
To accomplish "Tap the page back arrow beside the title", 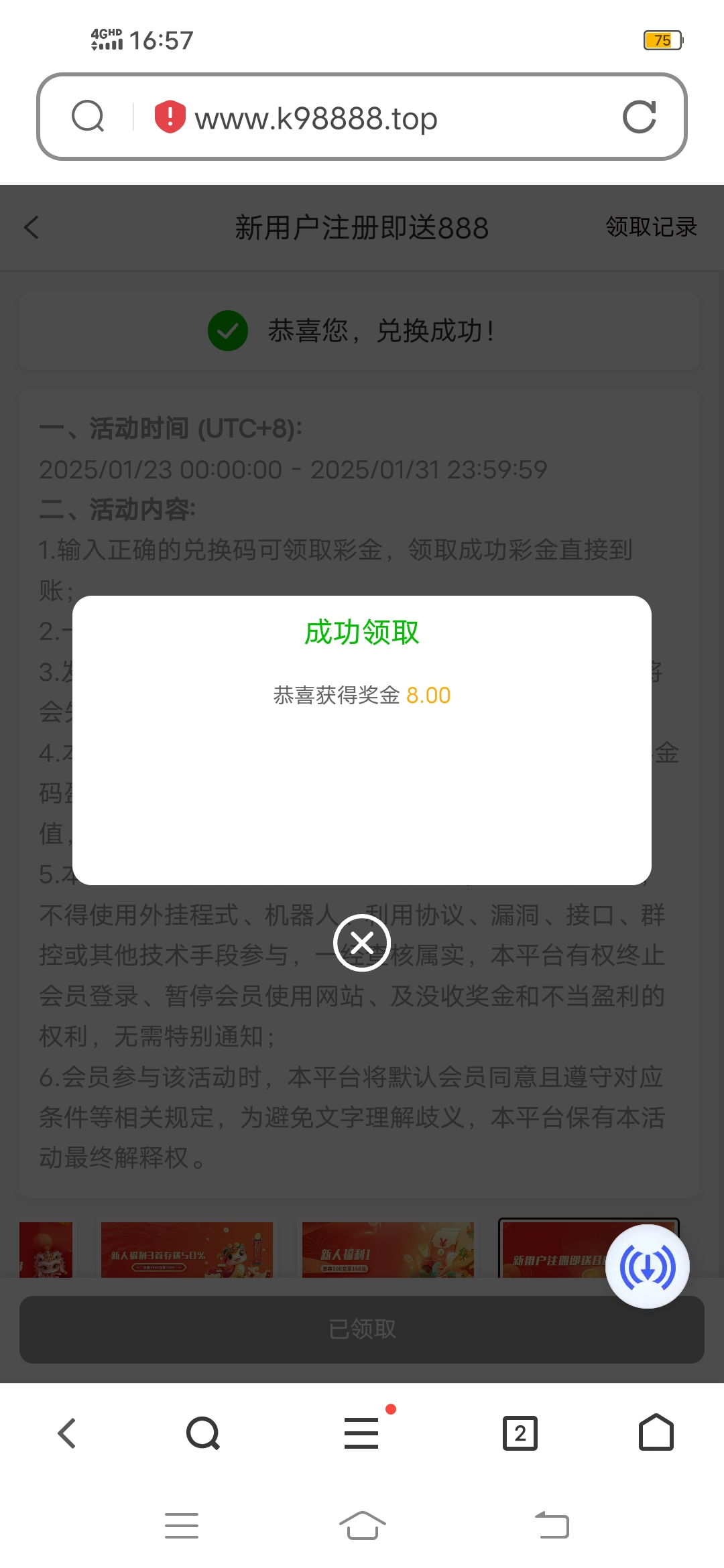I will pos(31,227).
